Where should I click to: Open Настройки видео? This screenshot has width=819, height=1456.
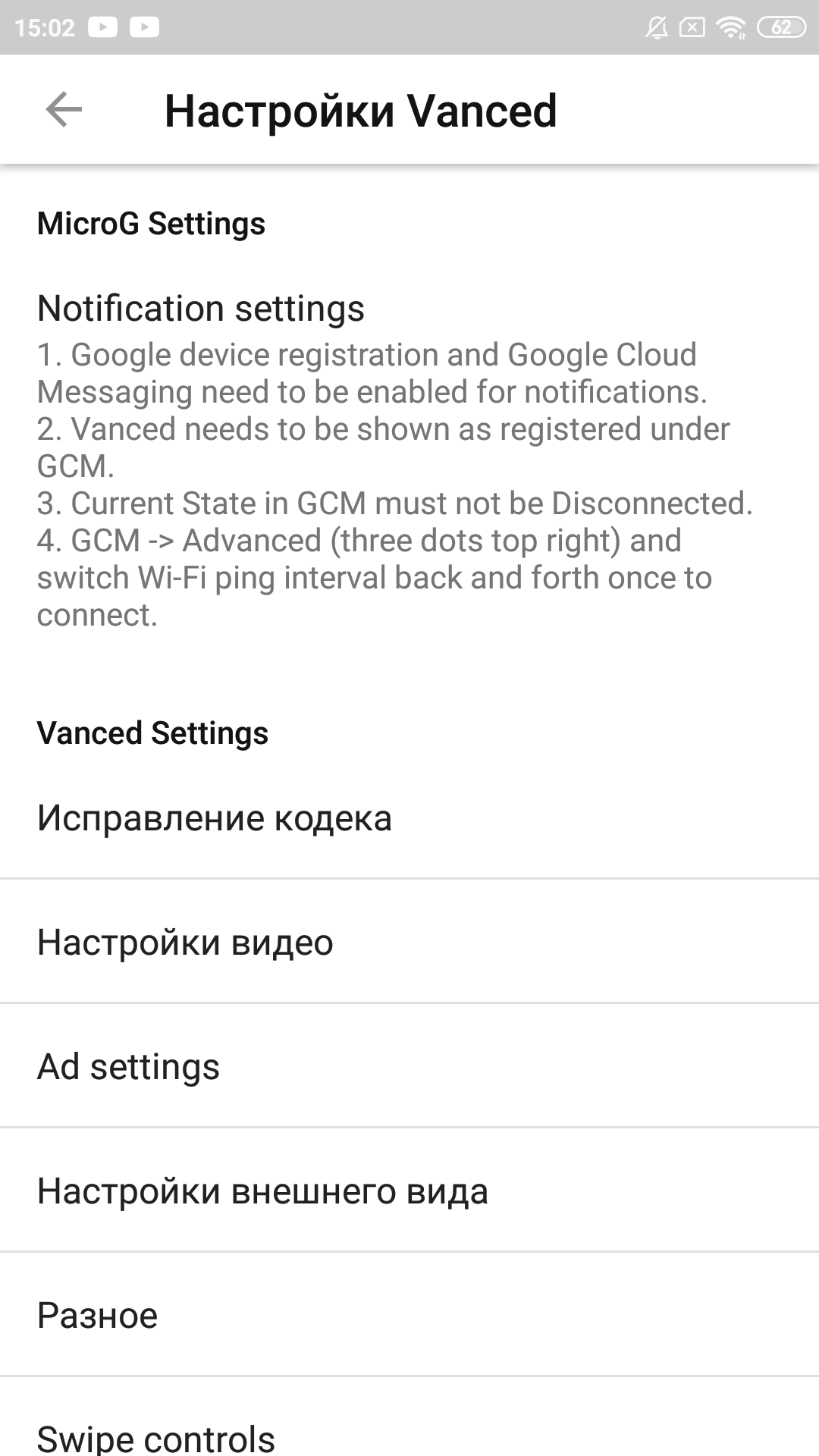409,942
